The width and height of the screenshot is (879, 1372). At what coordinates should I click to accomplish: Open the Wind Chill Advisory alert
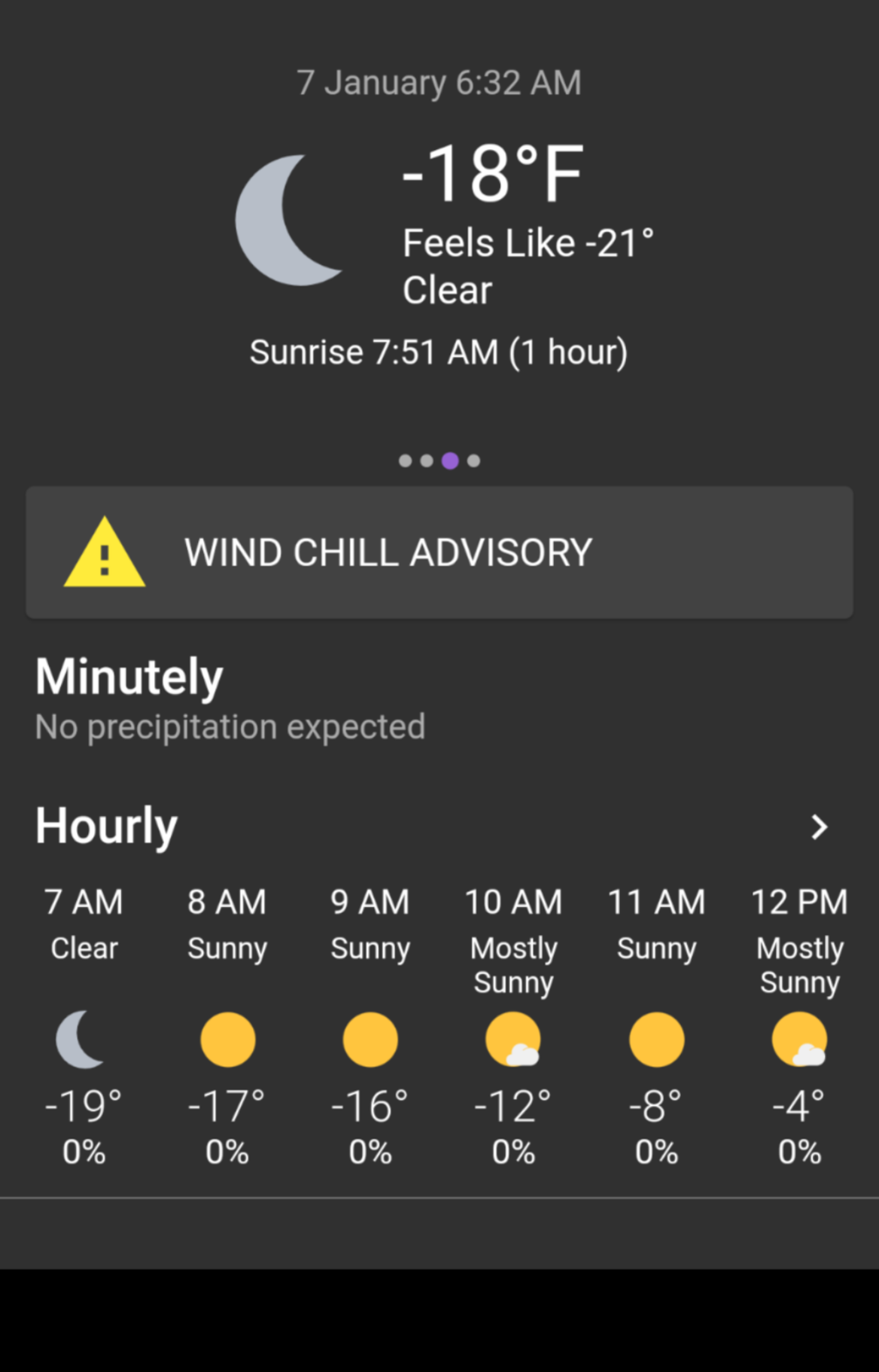439,553
